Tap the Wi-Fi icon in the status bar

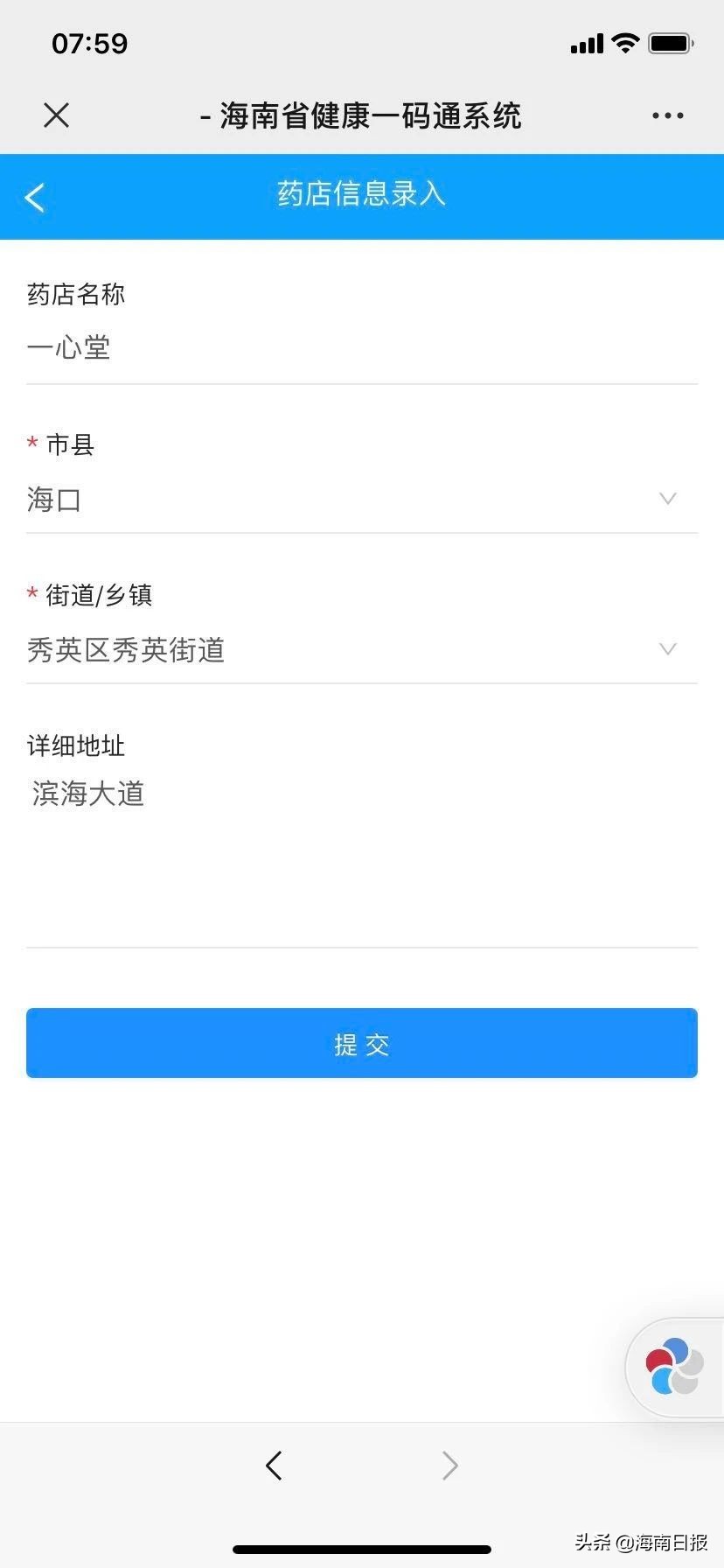[624, 42]
